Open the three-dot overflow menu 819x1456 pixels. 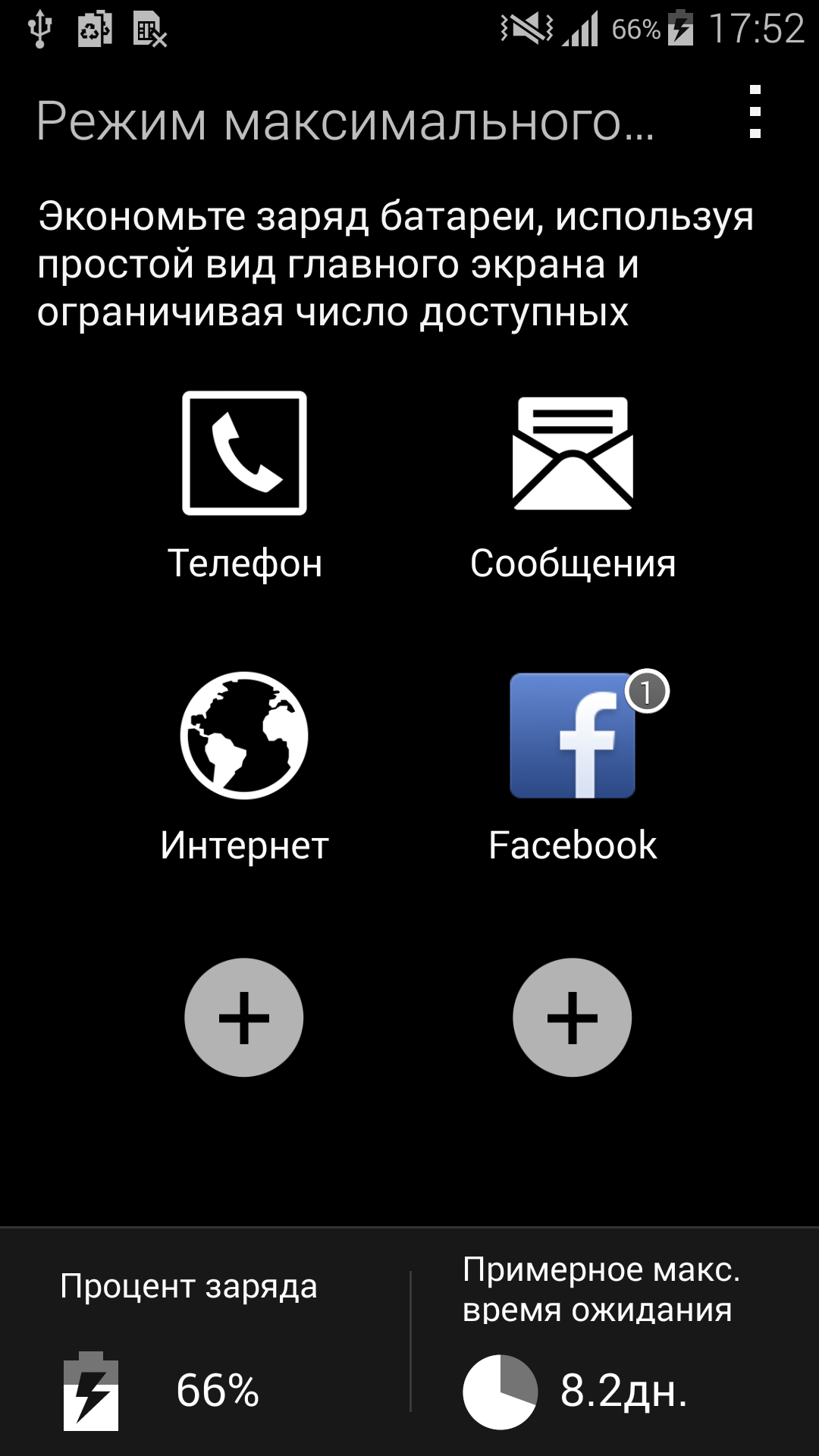[755, 112]
